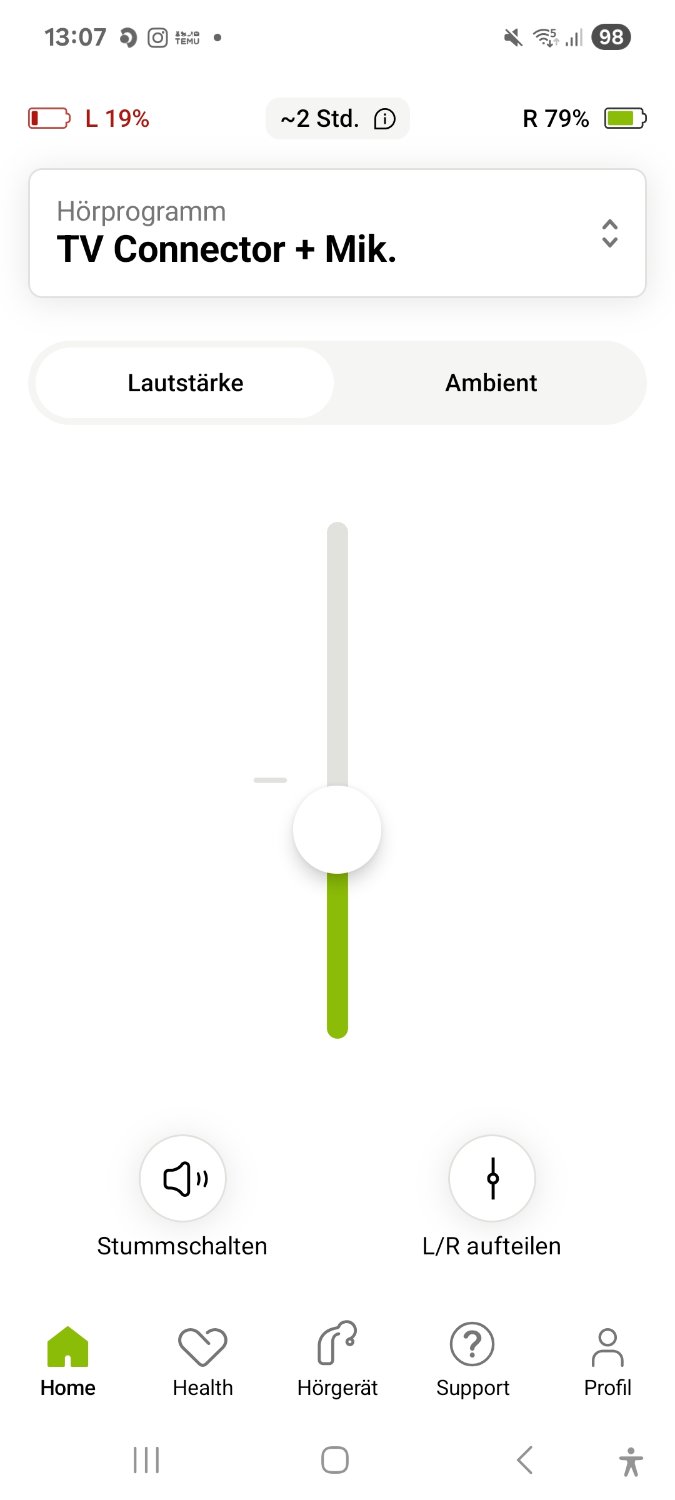Open the Profil tab
The height and width of the screenshot is (1500, 675).
click(x=607, y=1361)
